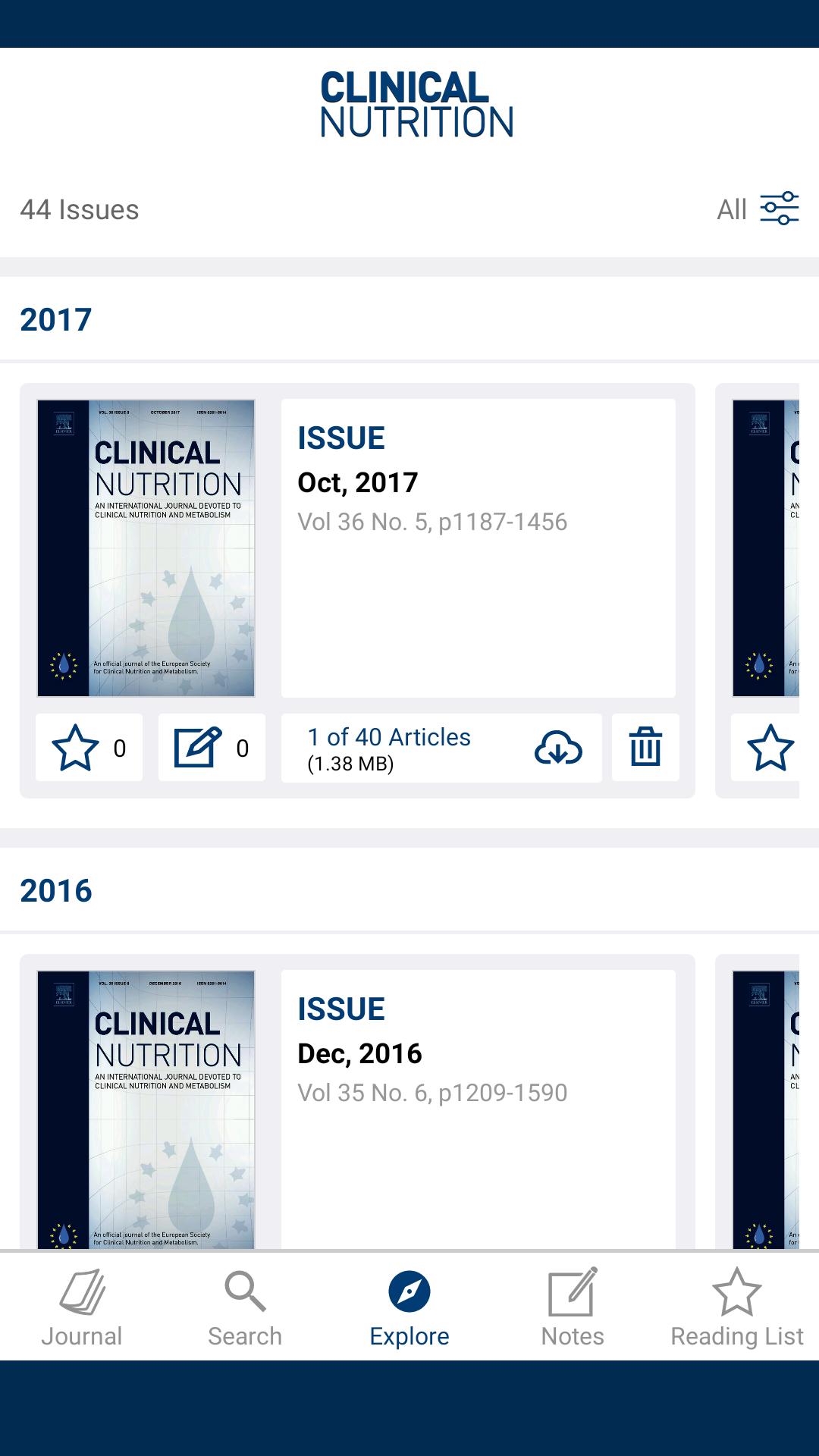Download the Oct 2017 issue

tap(559, 749)
